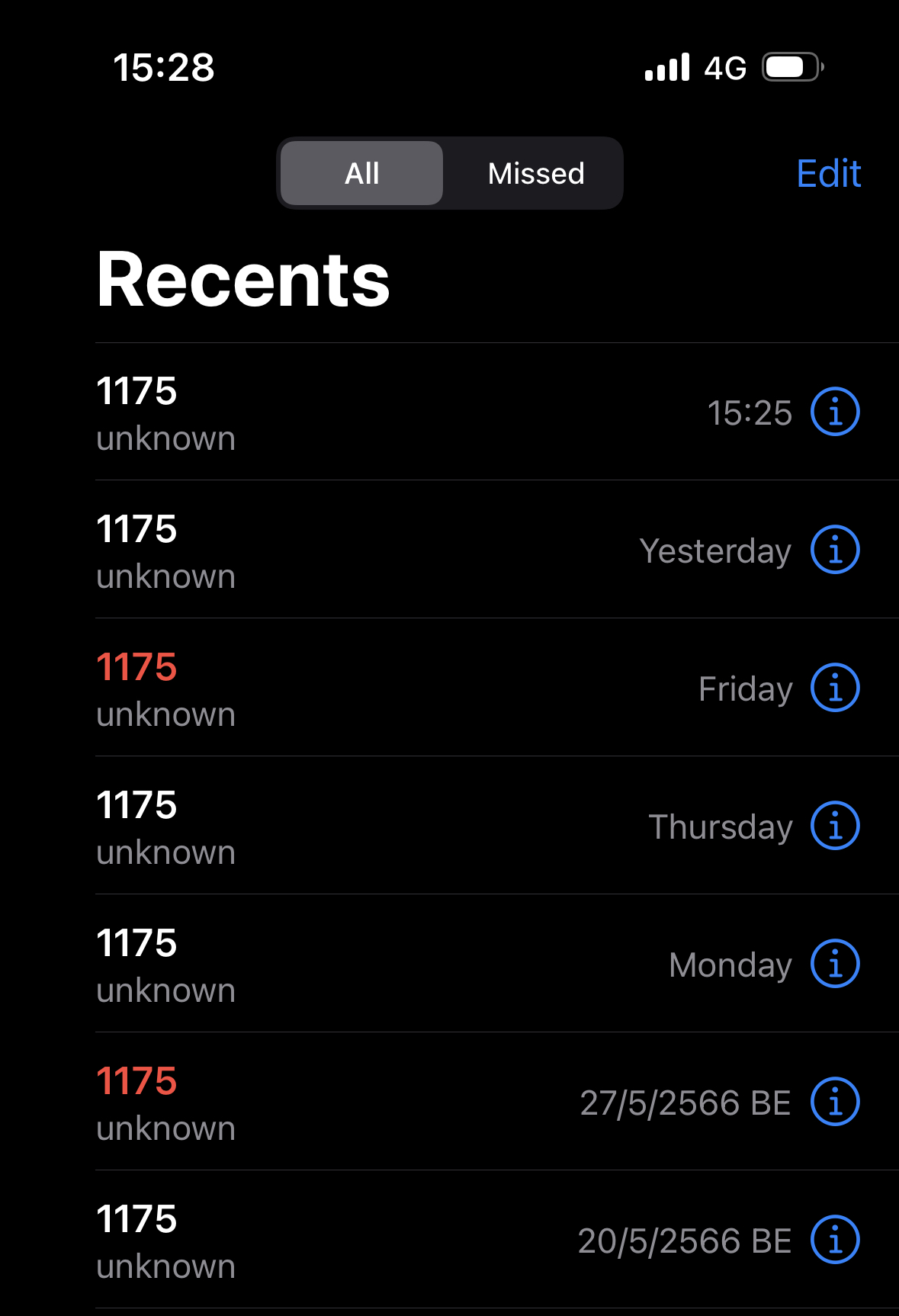This screenshot has width=899, height=1316.
Task: Open info icon for Thursday's call
Action: tap(835, 826)
